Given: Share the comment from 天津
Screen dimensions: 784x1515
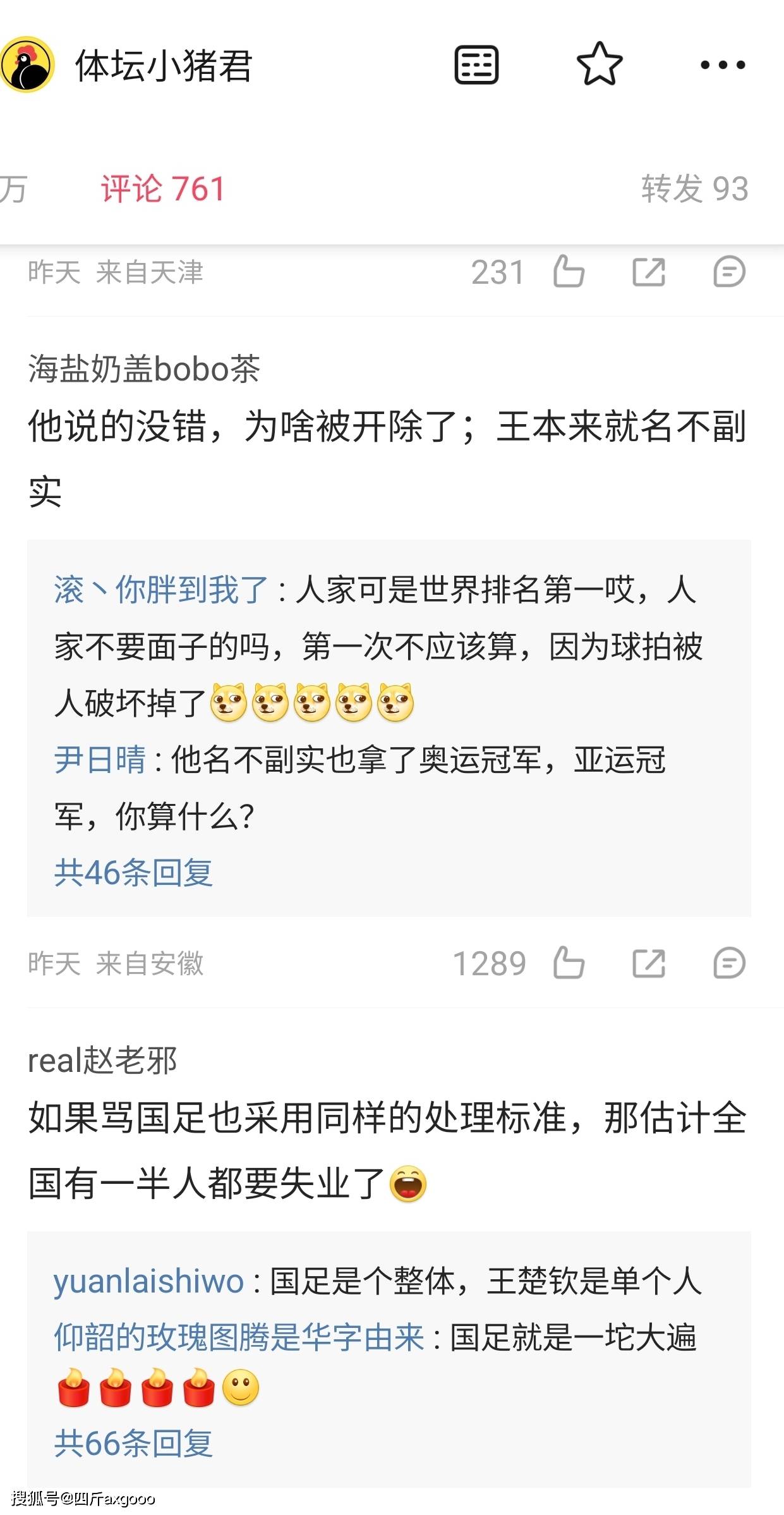Looking at the screenshot, I should (x=649, y=272).
